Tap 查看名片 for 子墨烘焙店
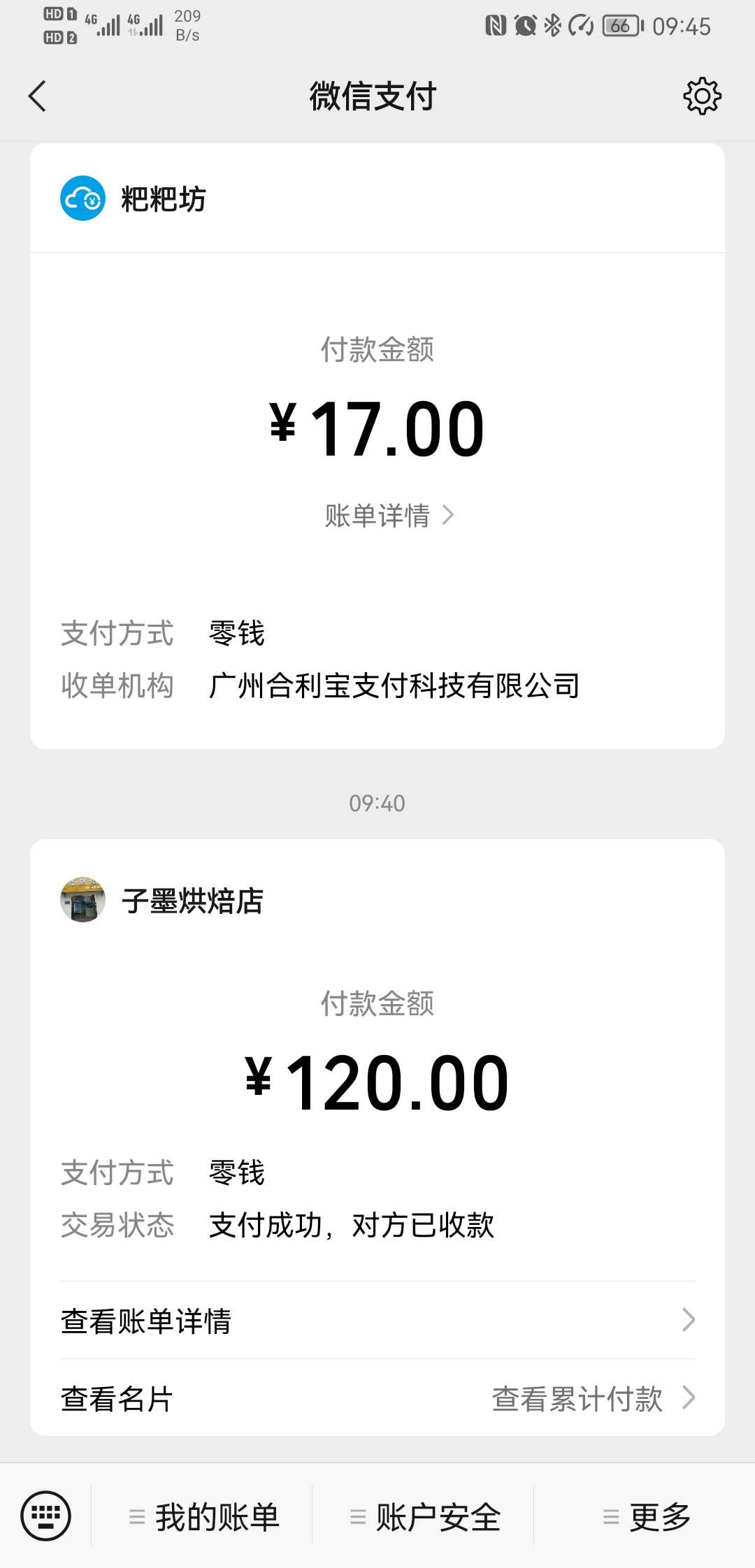Image resolution: width=755 pixels, height=1568 pixels. [117, 1399]
